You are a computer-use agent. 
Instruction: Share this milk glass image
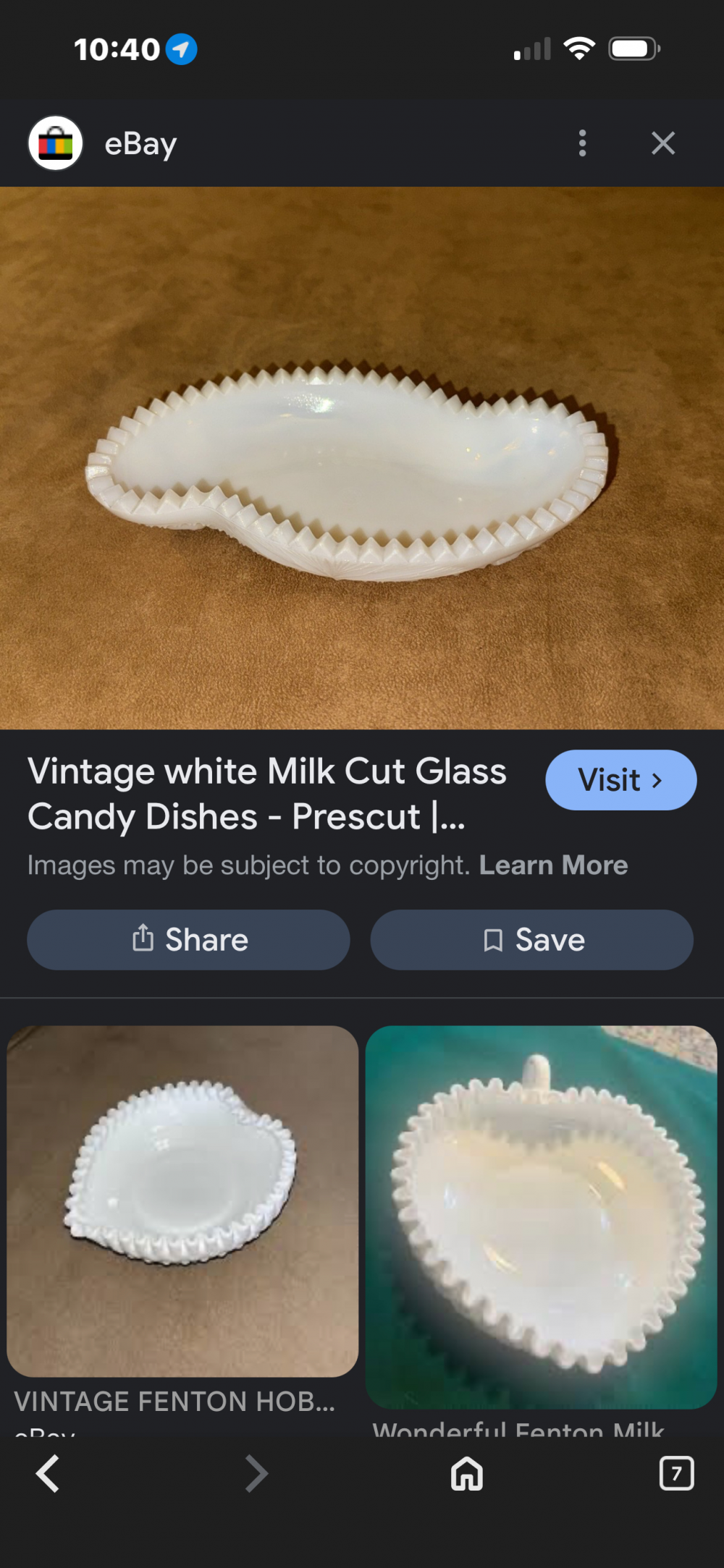pyautogui.click(x=188, y=940)
